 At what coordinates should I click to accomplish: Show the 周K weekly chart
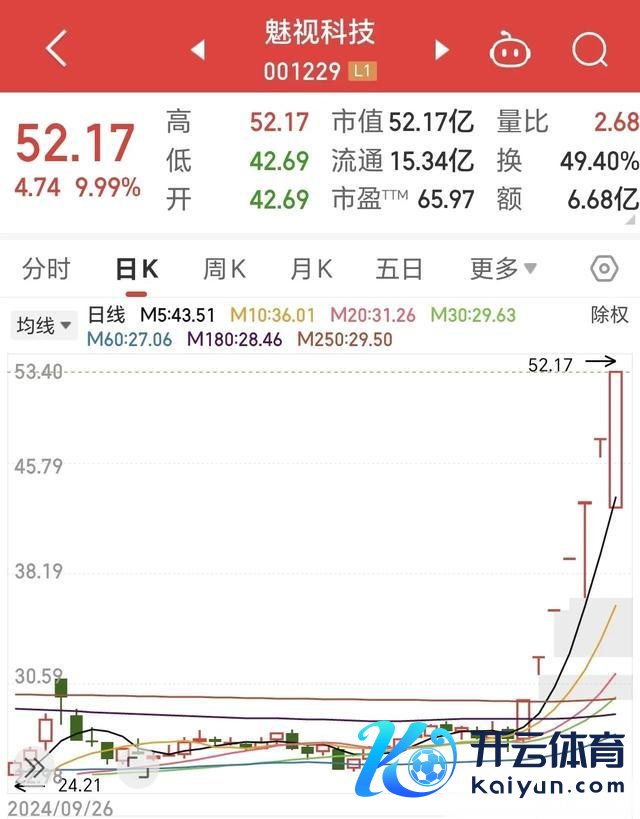point(224,269)
